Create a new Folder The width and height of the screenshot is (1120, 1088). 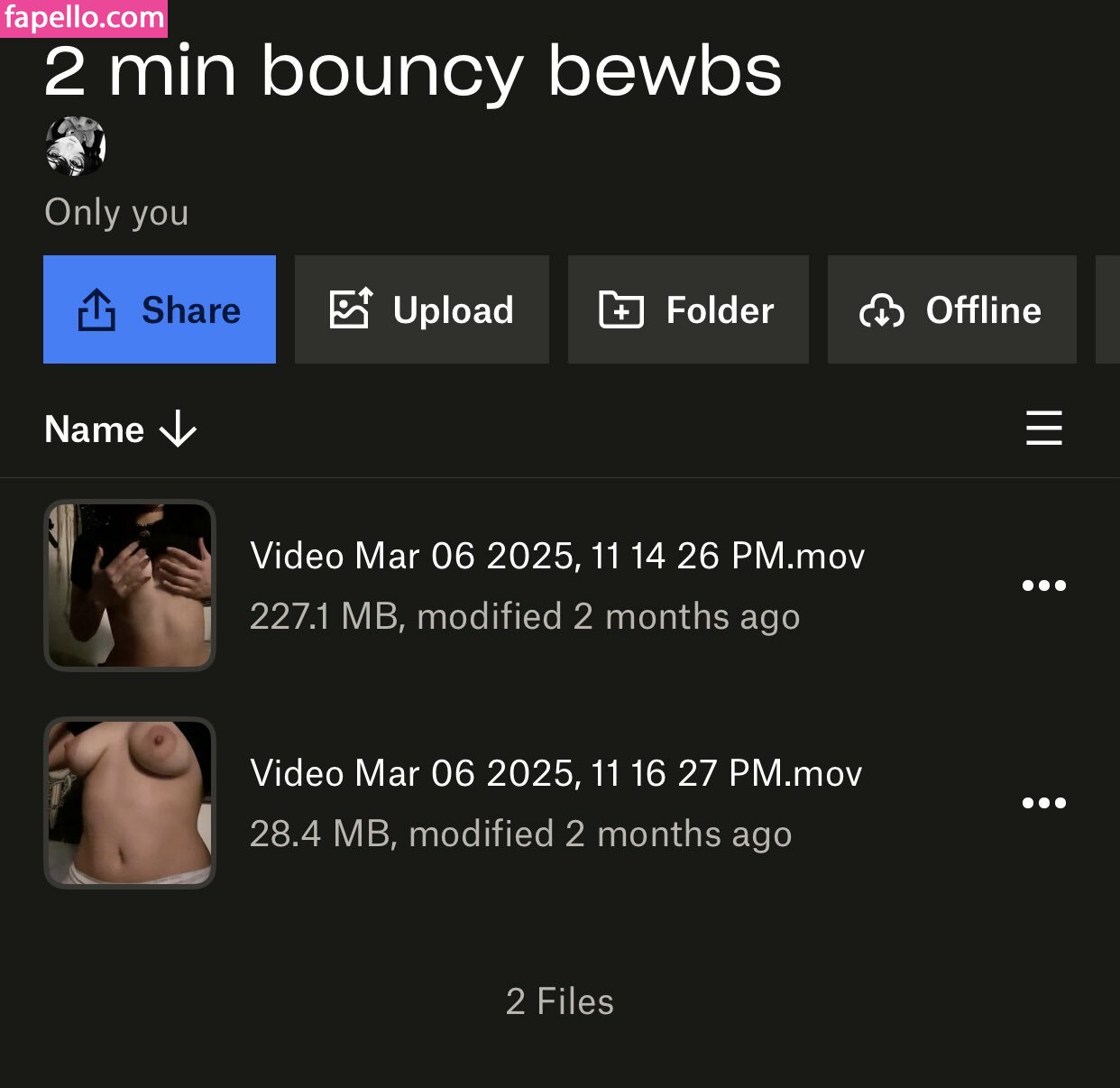coord(687,309)
